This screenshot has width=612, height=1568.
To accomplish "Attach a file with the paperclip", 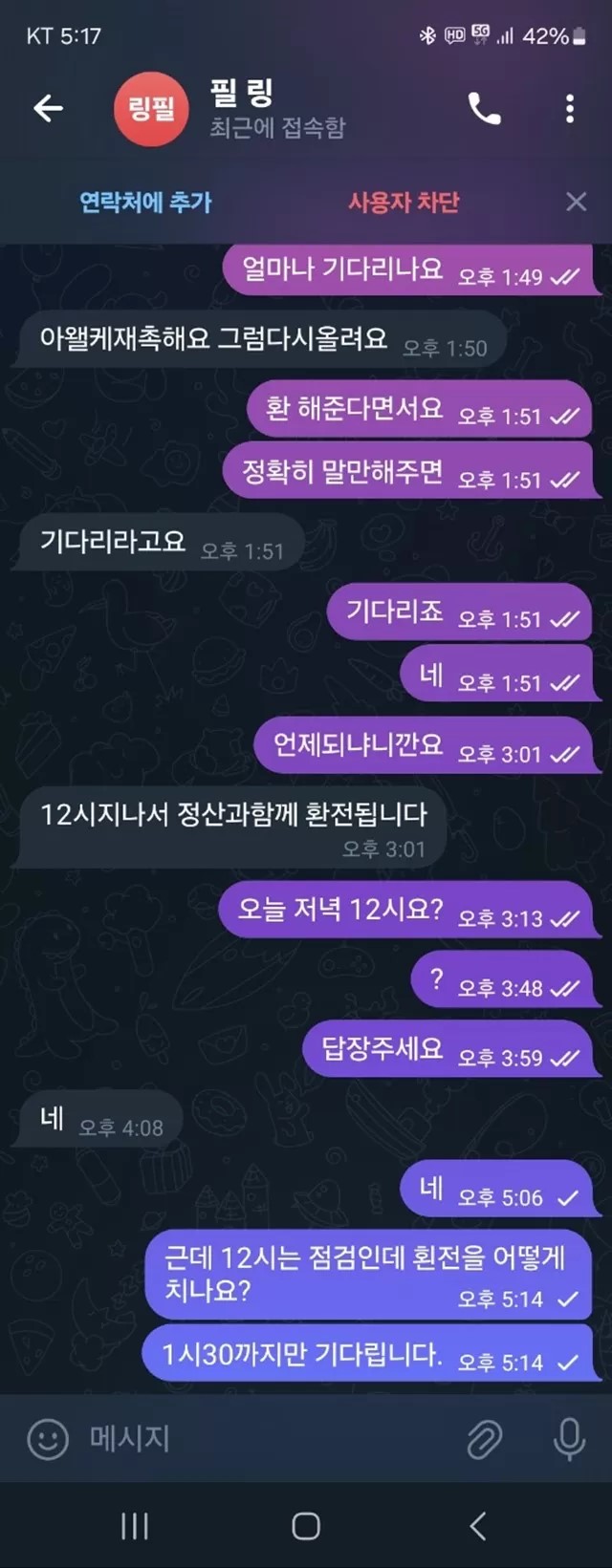I will pyautogui.click(x=485, y=1438).
